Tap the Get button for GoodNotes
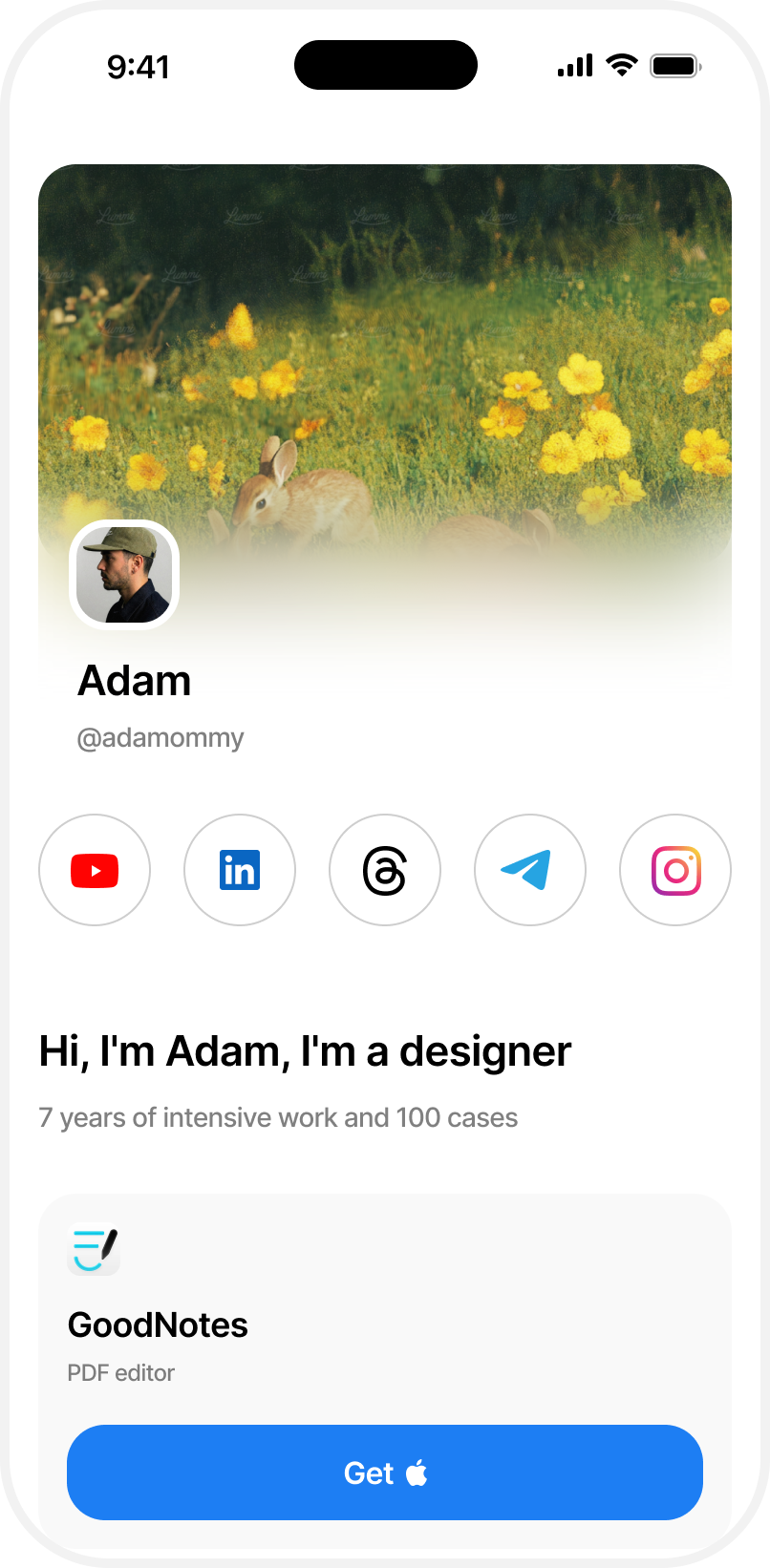Image resolution: width=770 pixels, height=1568 pixels. pos(385,1473)
